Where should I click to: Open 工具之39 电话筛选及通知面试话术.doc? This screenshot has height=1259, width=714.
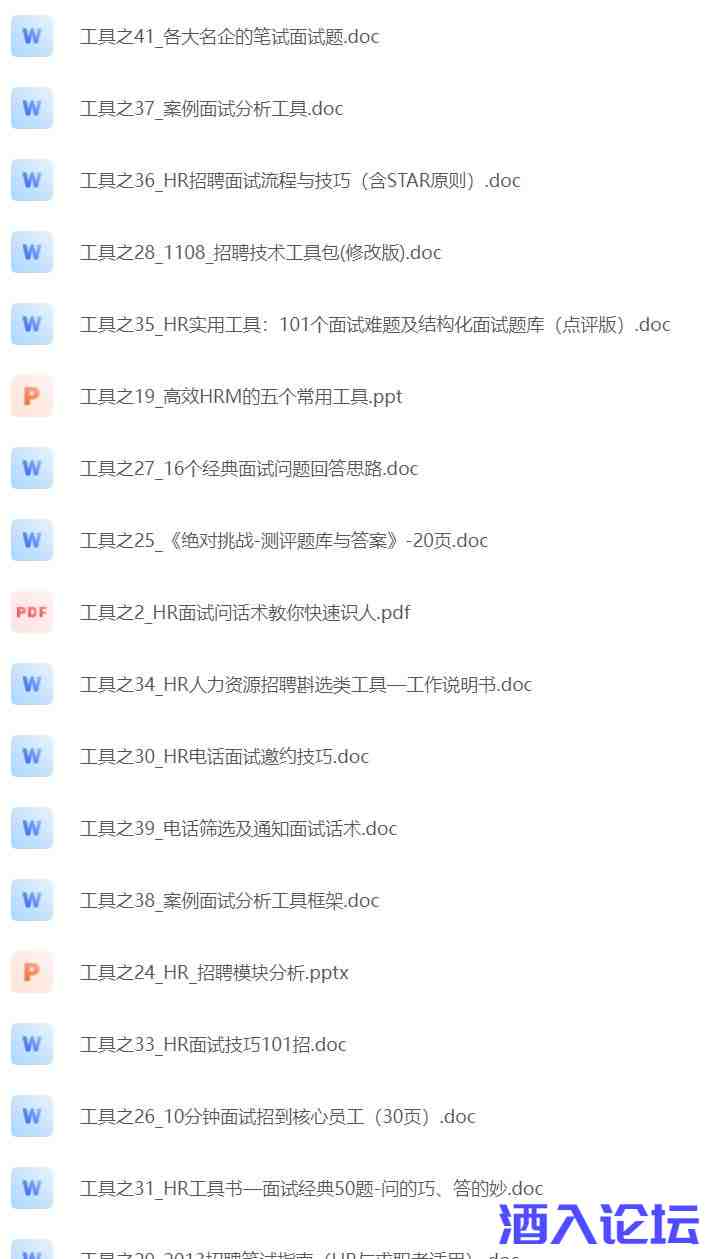[238, 829]
